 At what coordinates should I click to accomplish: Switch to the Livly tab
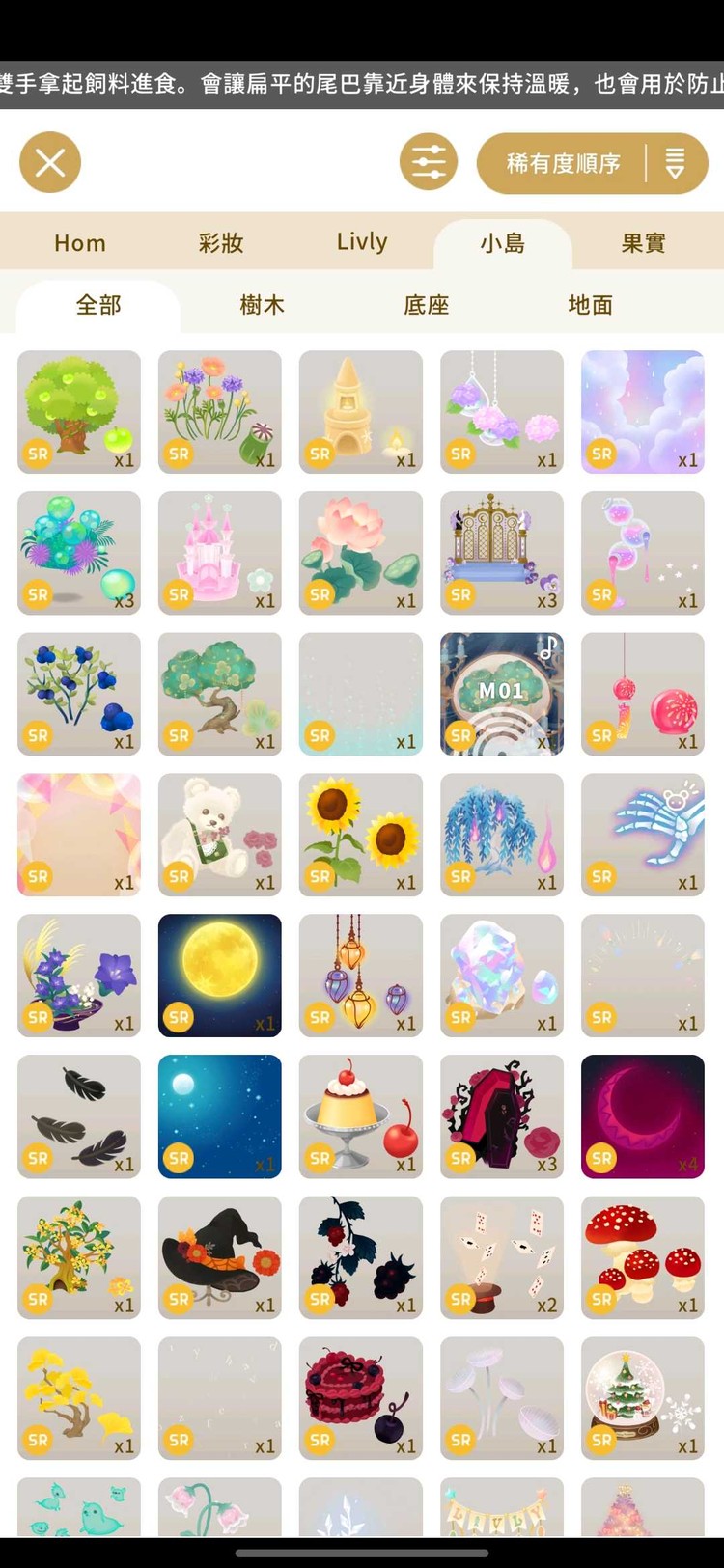[362, 243]
